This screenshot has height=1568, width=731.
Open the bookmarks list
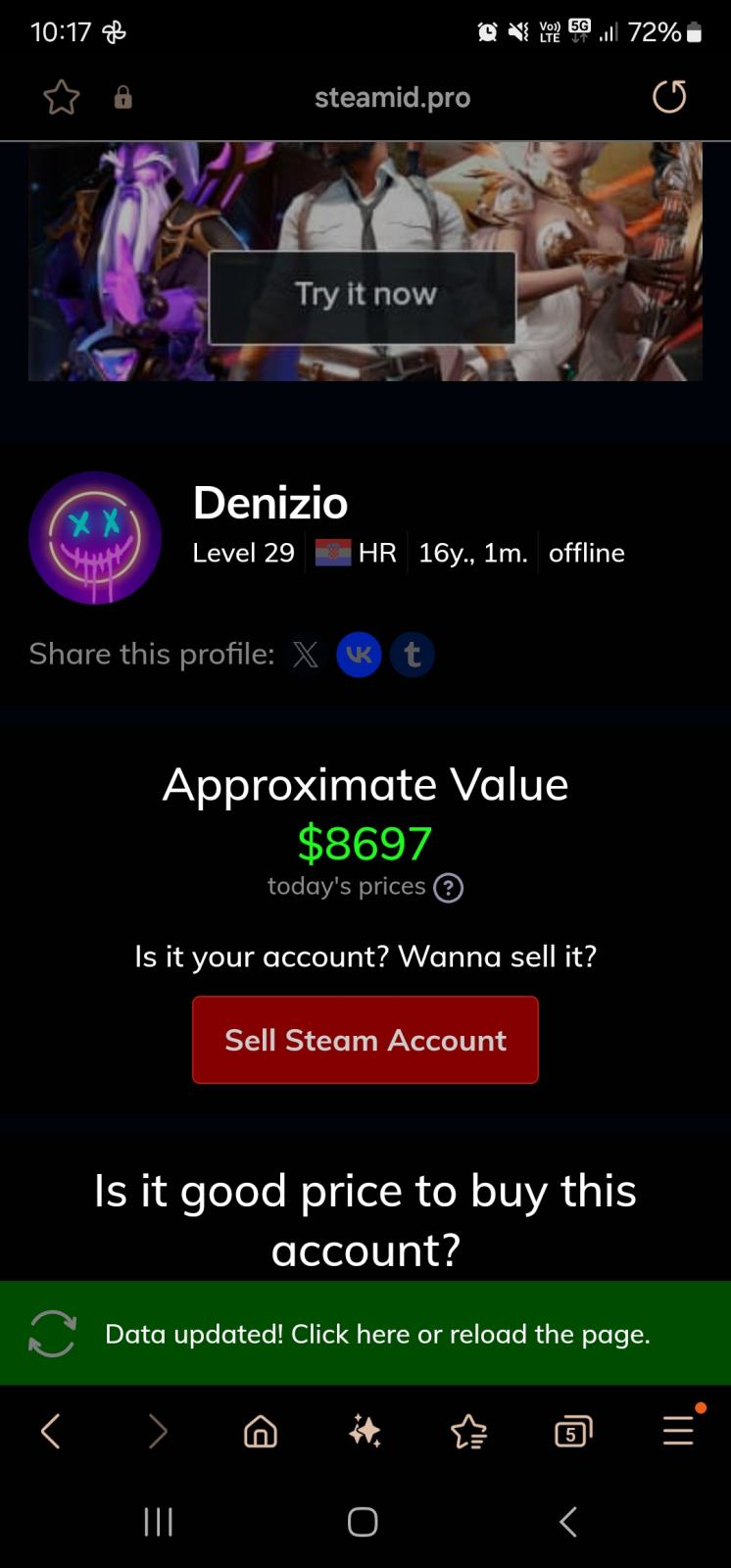pyautogui.click(x=468, y=1434)
